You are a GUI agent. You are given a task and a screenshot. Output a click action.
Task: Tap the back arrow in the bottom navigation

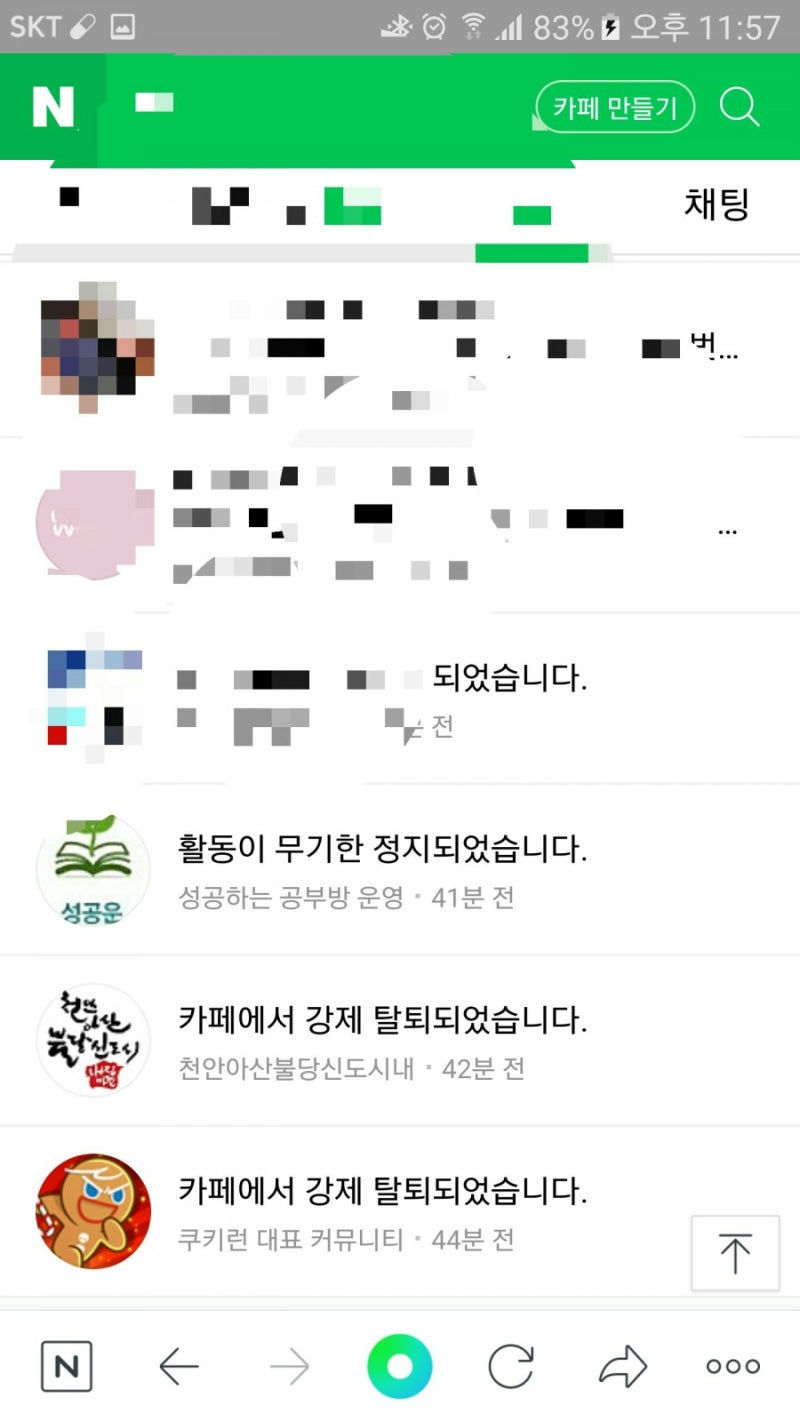tap(178, 1363)
